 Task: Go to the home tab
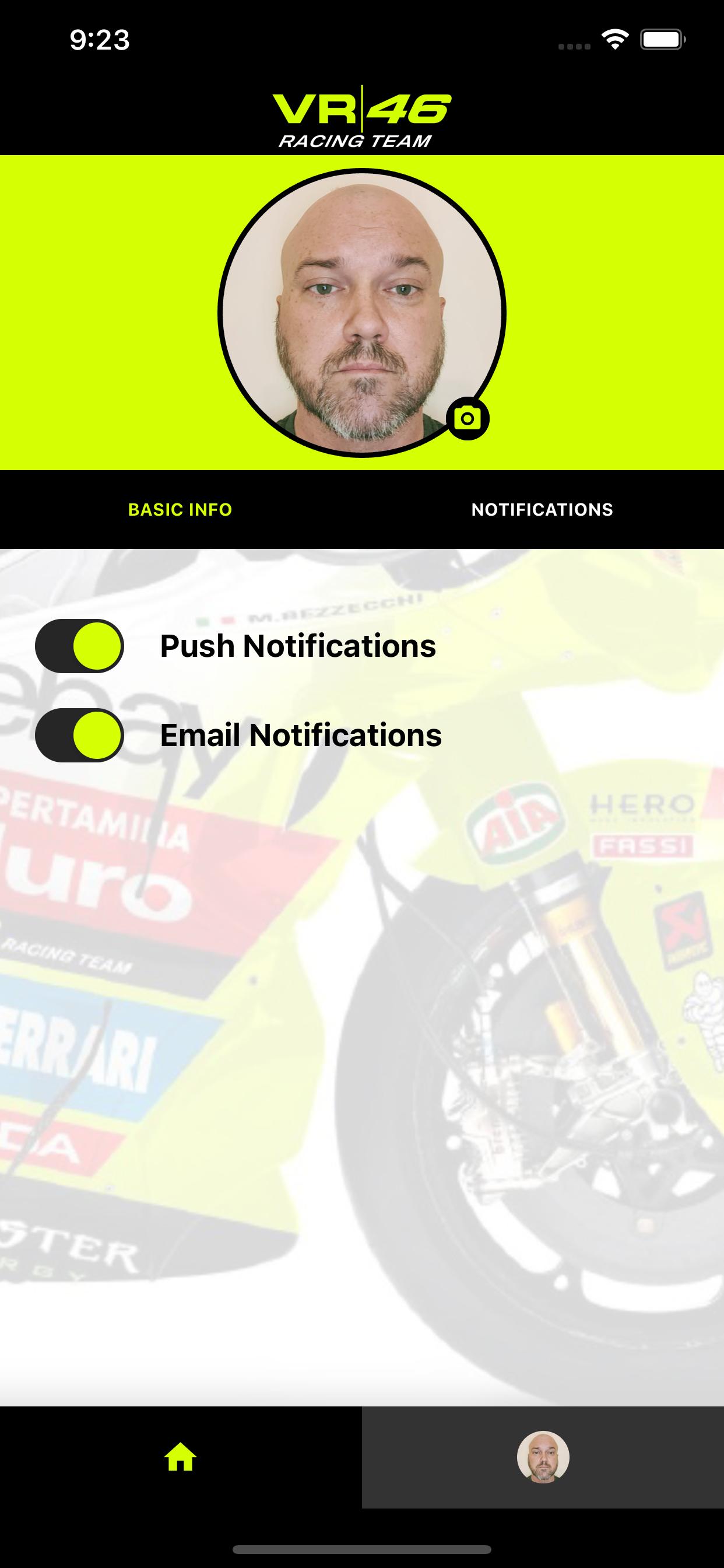tap(181, 1458)
